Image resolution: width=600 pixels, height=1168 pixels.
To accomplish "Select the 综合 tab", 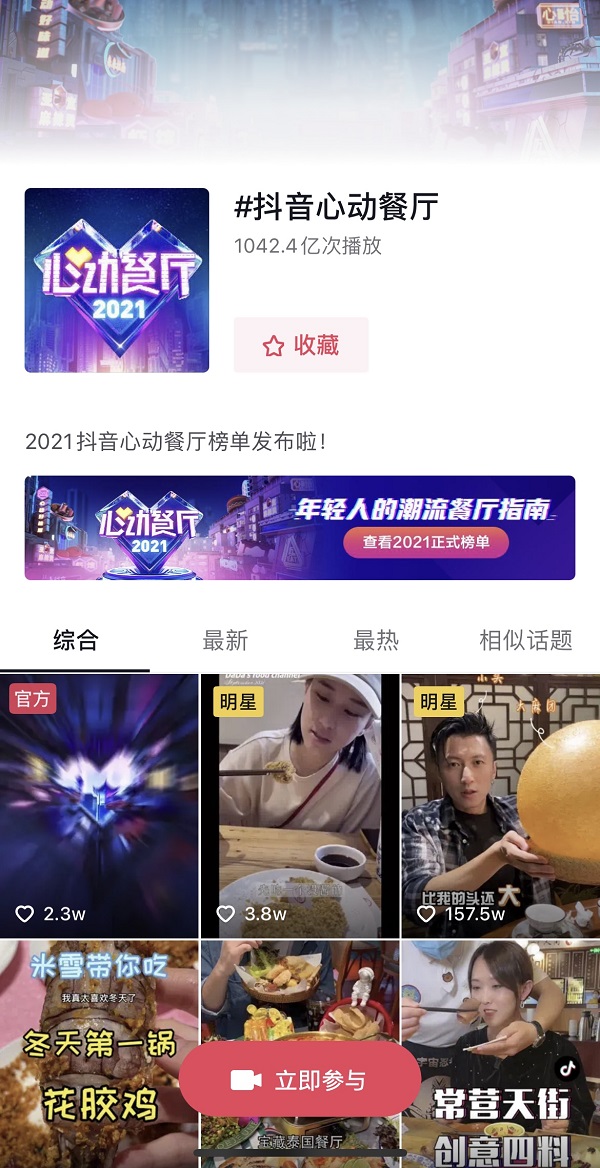I will tap(75, 641).
